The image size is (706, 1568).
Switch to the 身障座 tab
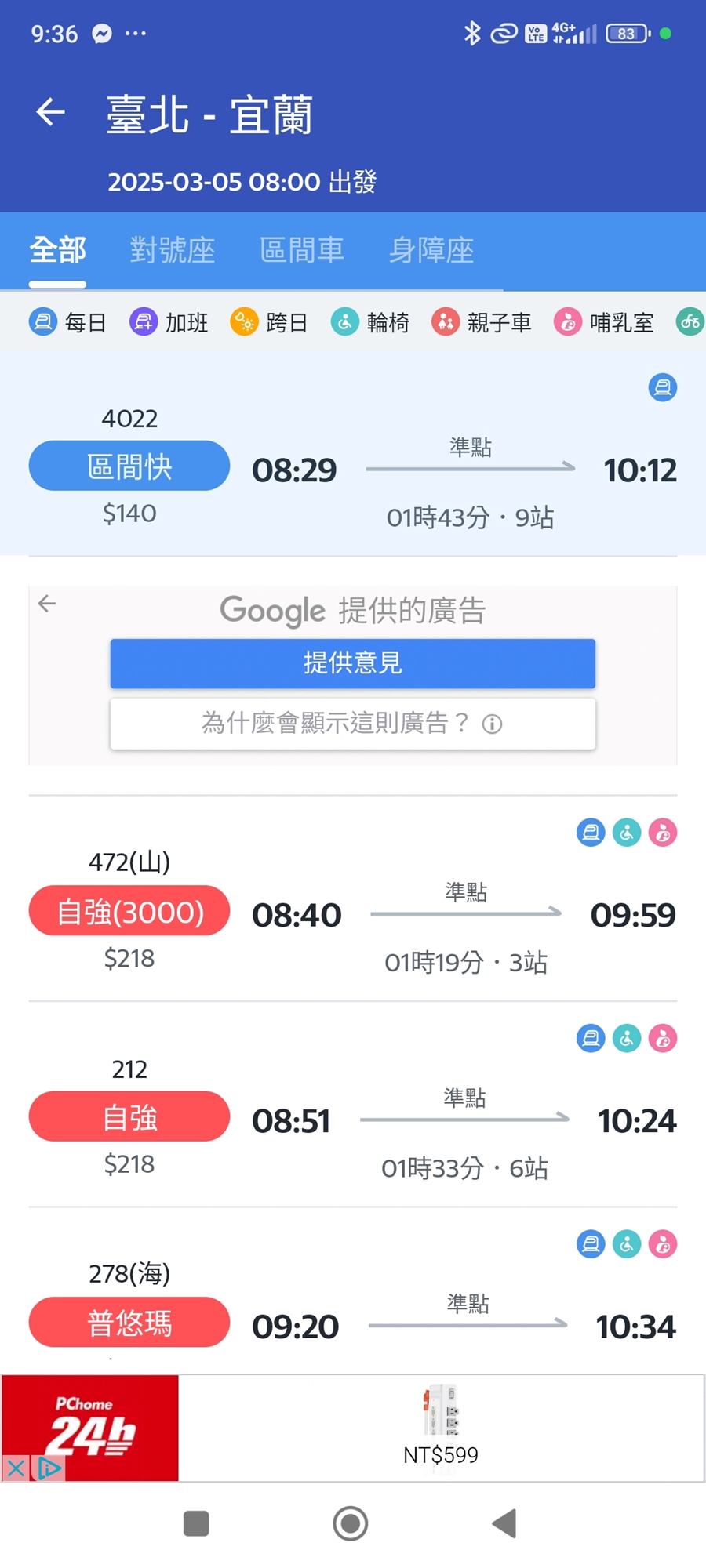pyautogui.click(x=431, y=251)
